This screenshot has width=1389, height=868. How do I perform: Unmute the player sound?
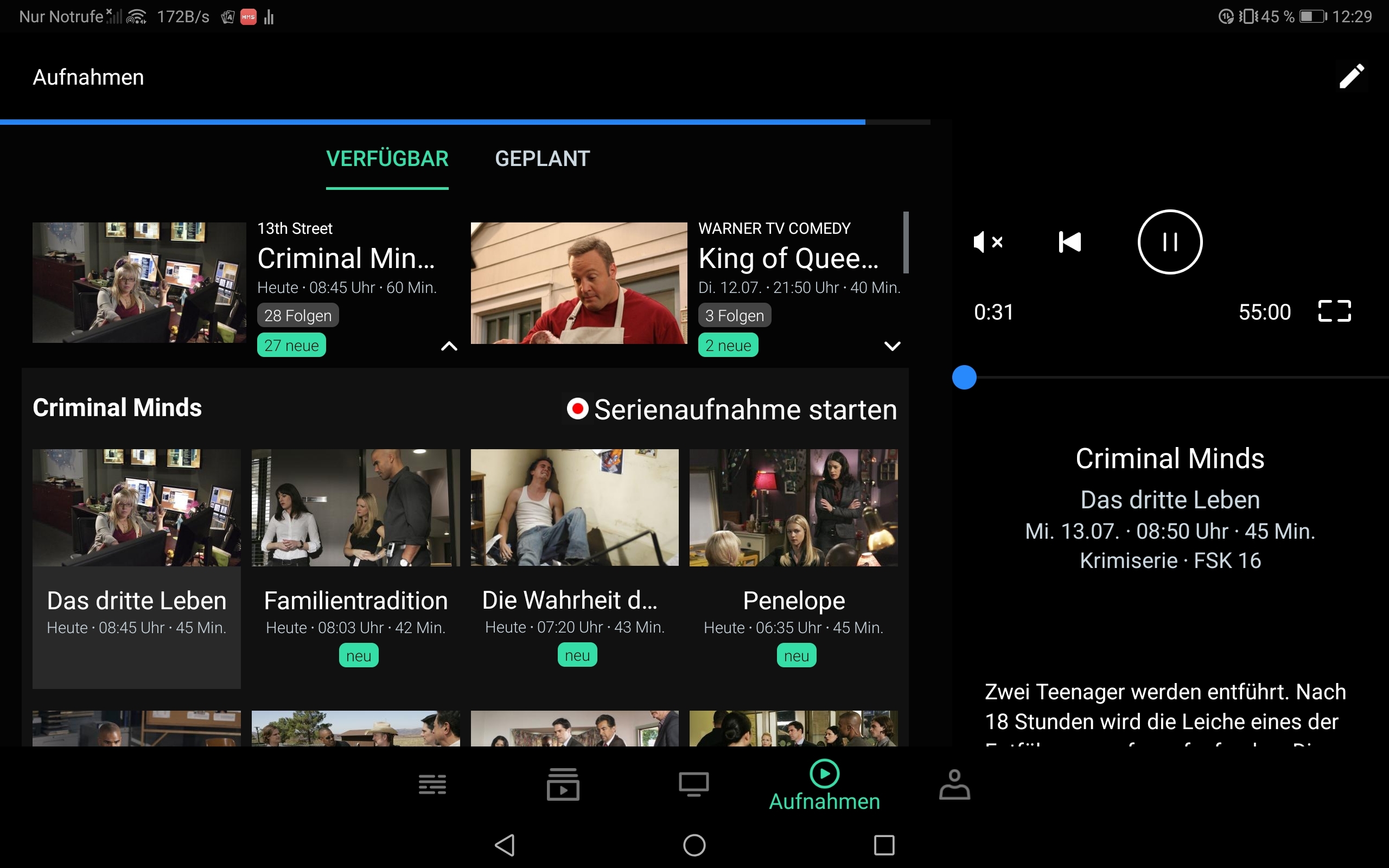[988, 242]
